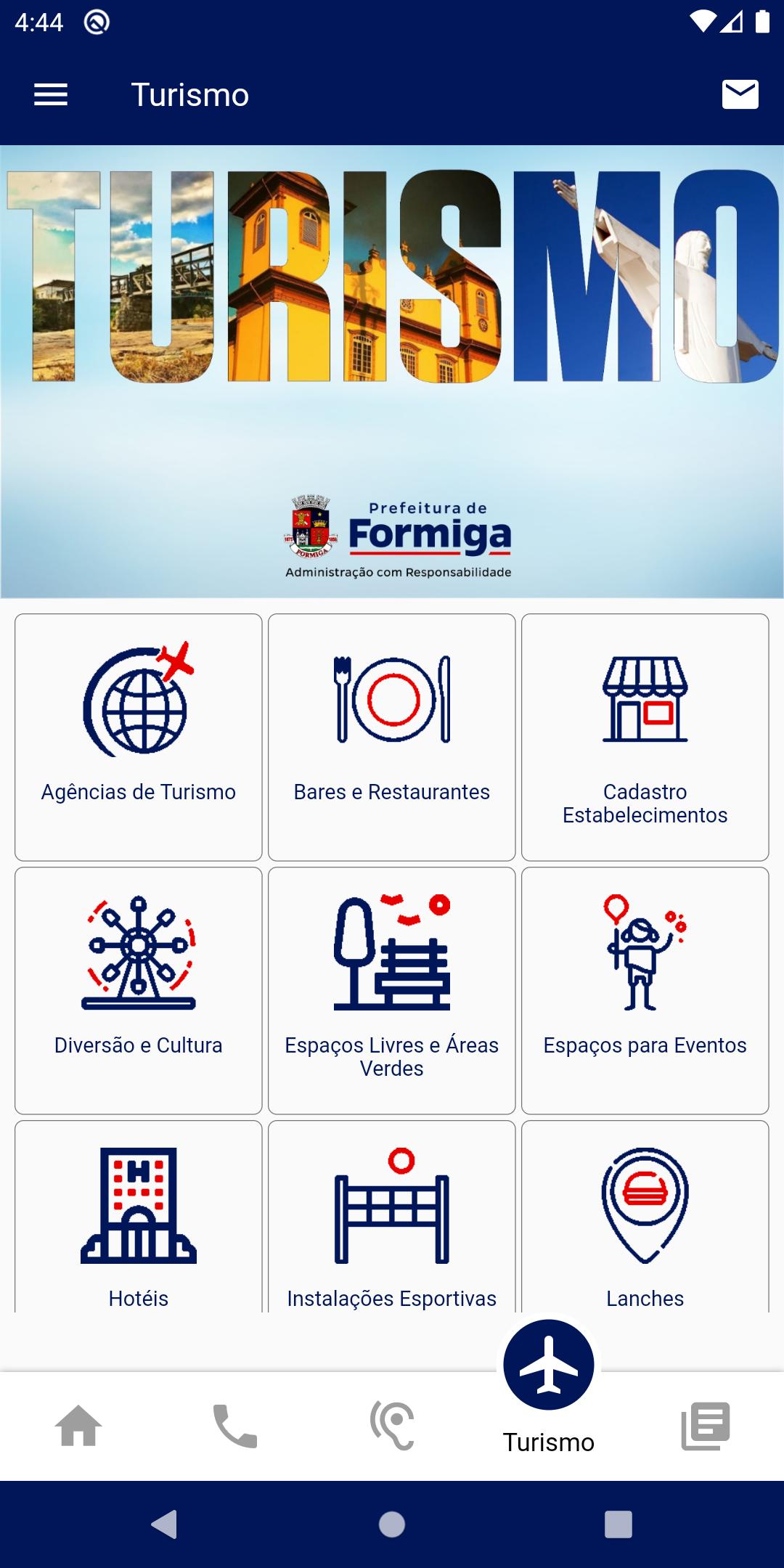784x1568 pixels.
Task: Open Espaços Livres e Áreas Verdes
Action: click(392, 990)
